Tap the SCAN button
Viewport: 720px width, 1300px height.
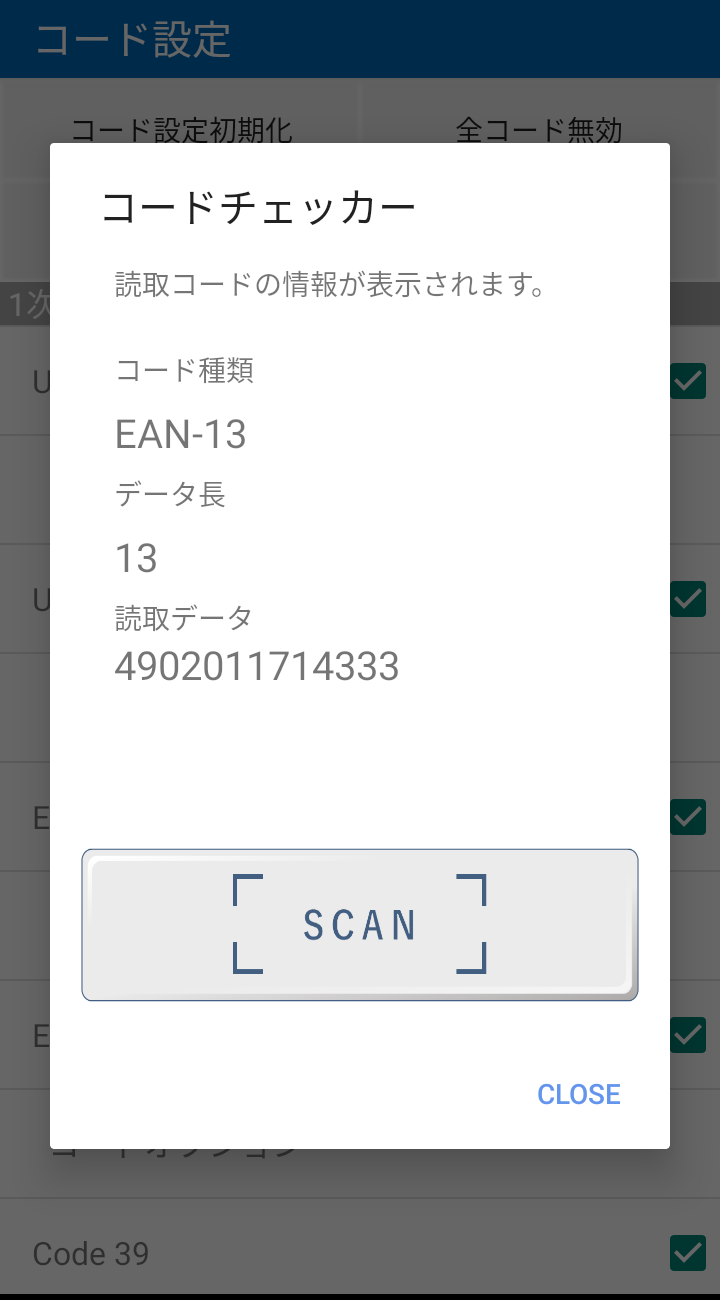tap(360, 925)
